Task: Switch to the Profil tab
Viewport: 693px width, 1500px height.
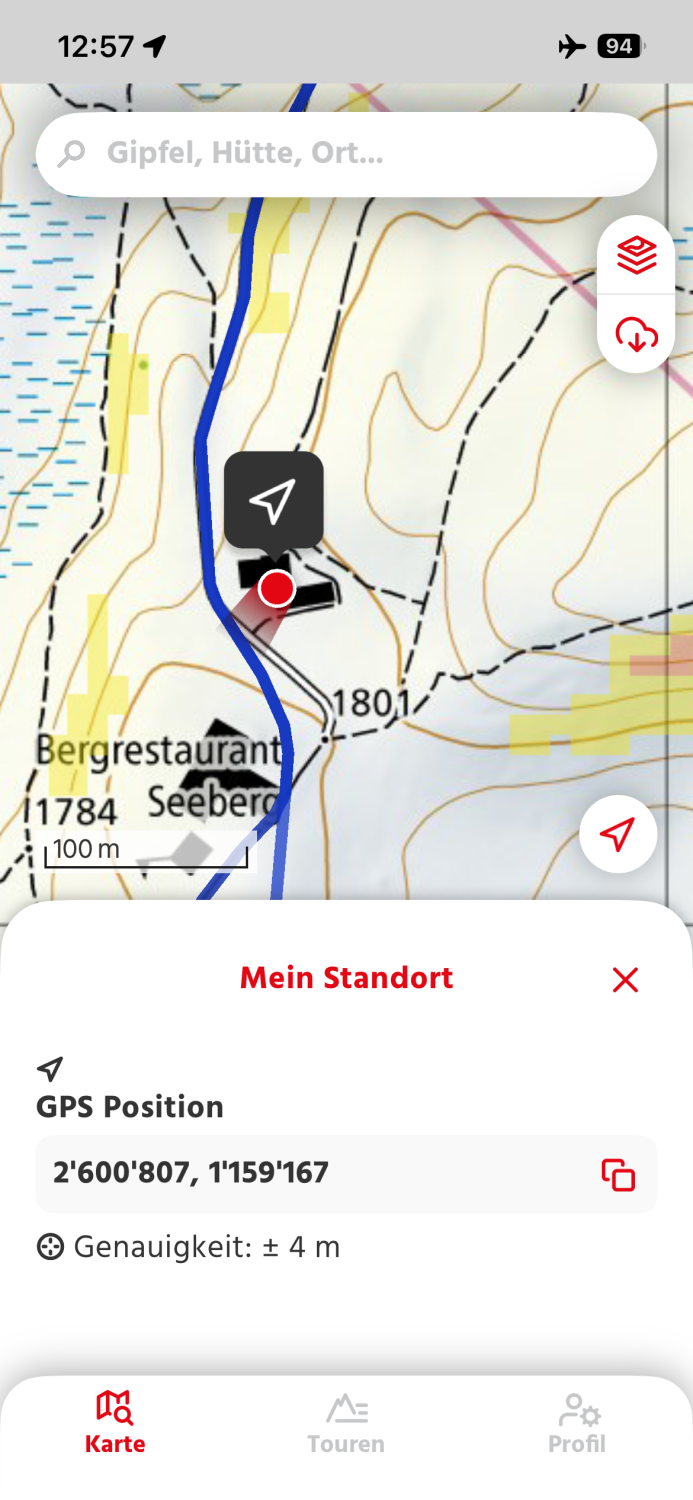Action: coord(577,1424)
